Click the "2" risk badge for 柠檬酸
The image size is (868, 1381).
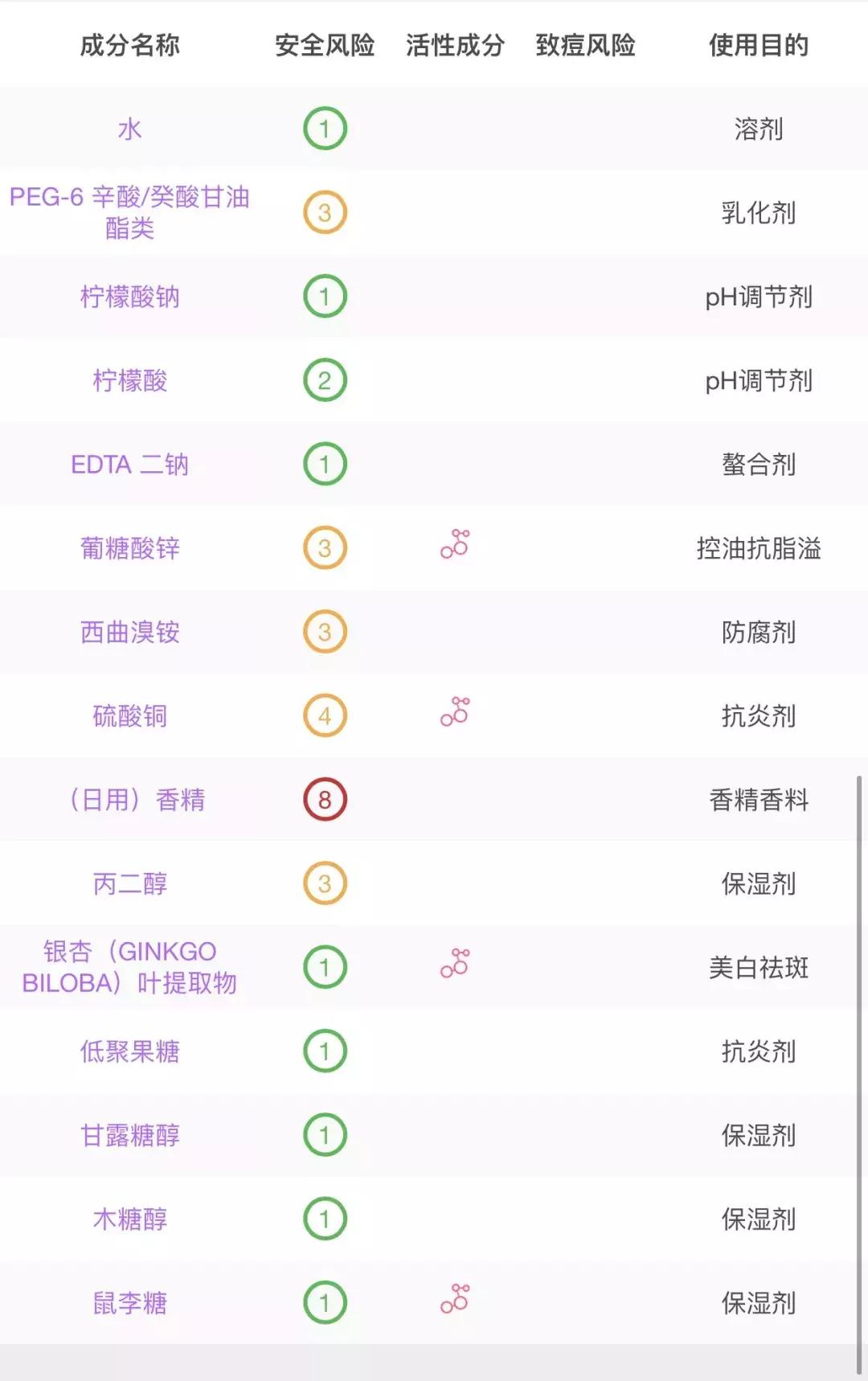click(x=324, y=380)
